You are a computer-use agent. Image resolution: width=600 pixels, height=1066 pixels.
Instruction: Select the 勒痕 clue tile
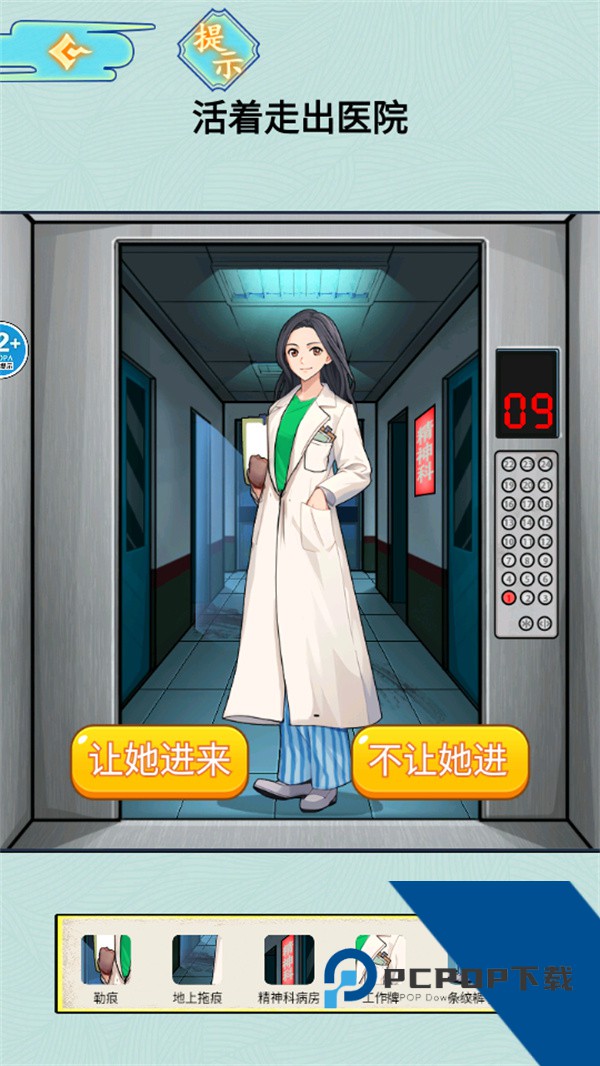click(106, 961)
